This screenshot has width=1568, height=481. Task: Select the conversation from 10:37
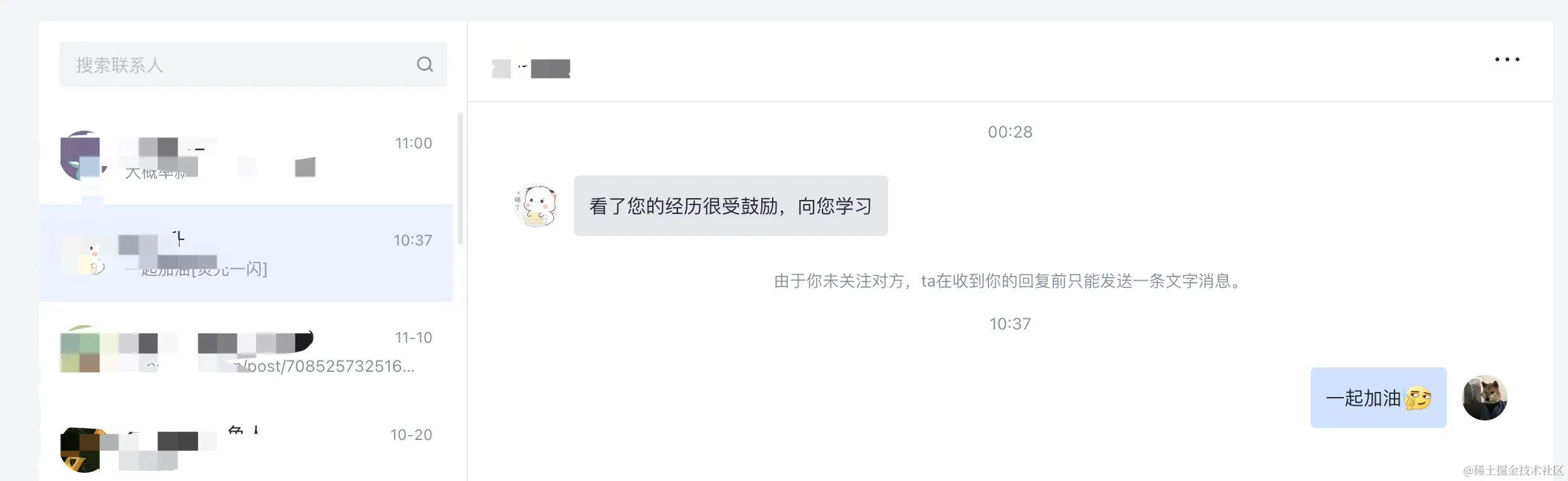[246, 253]
